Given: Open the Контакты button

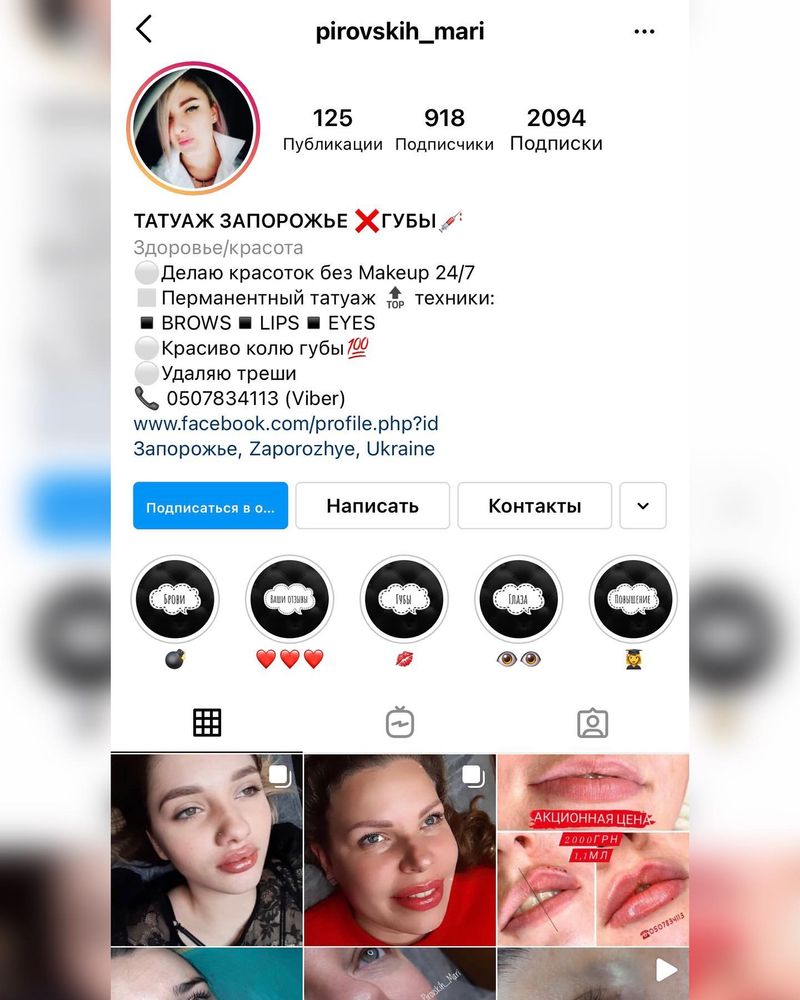Looking at the screenshot, I should [x=534, y=506].
